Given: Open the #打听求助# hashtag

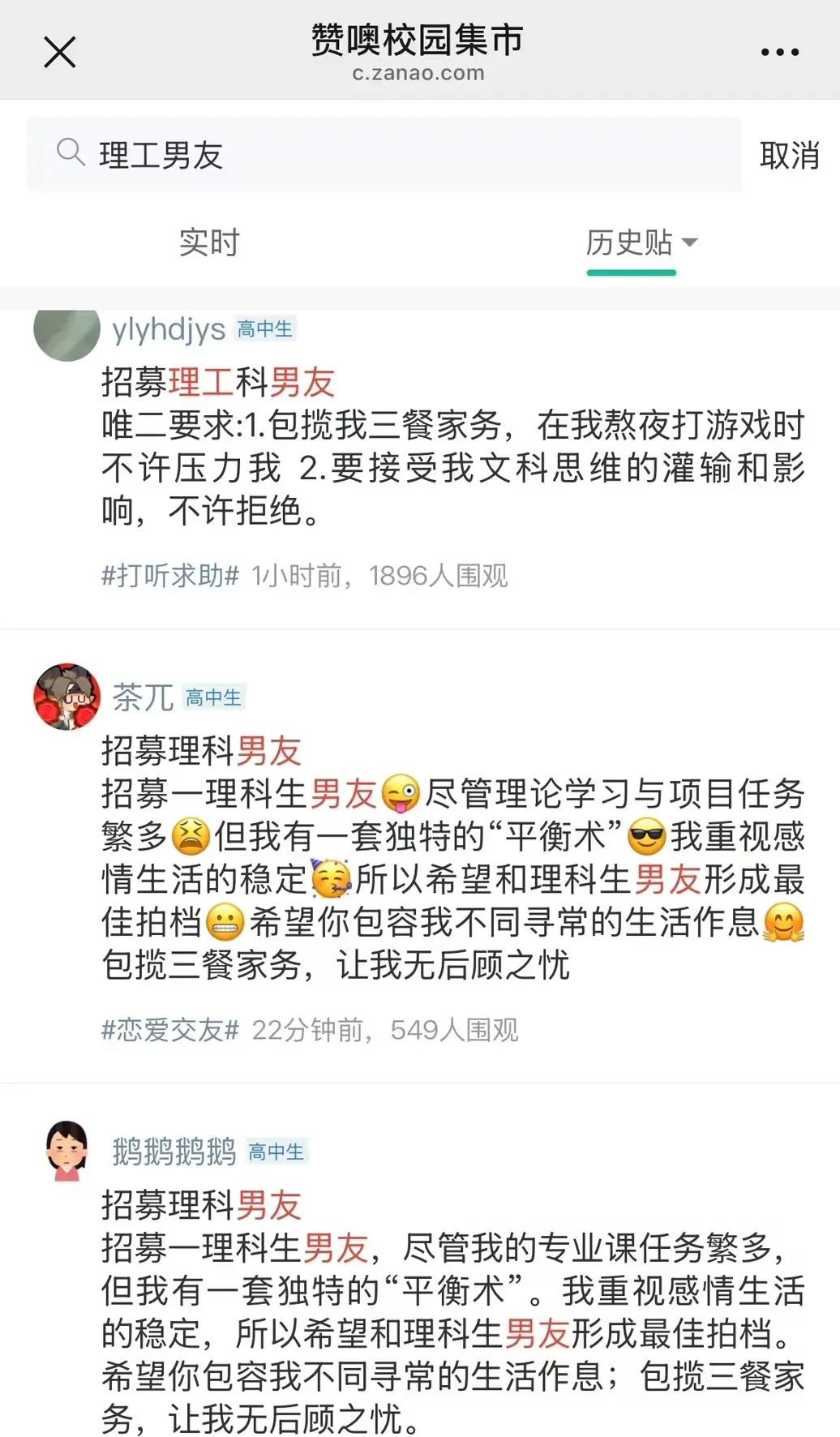Looking at the screenshot, I should click(170, 576).
